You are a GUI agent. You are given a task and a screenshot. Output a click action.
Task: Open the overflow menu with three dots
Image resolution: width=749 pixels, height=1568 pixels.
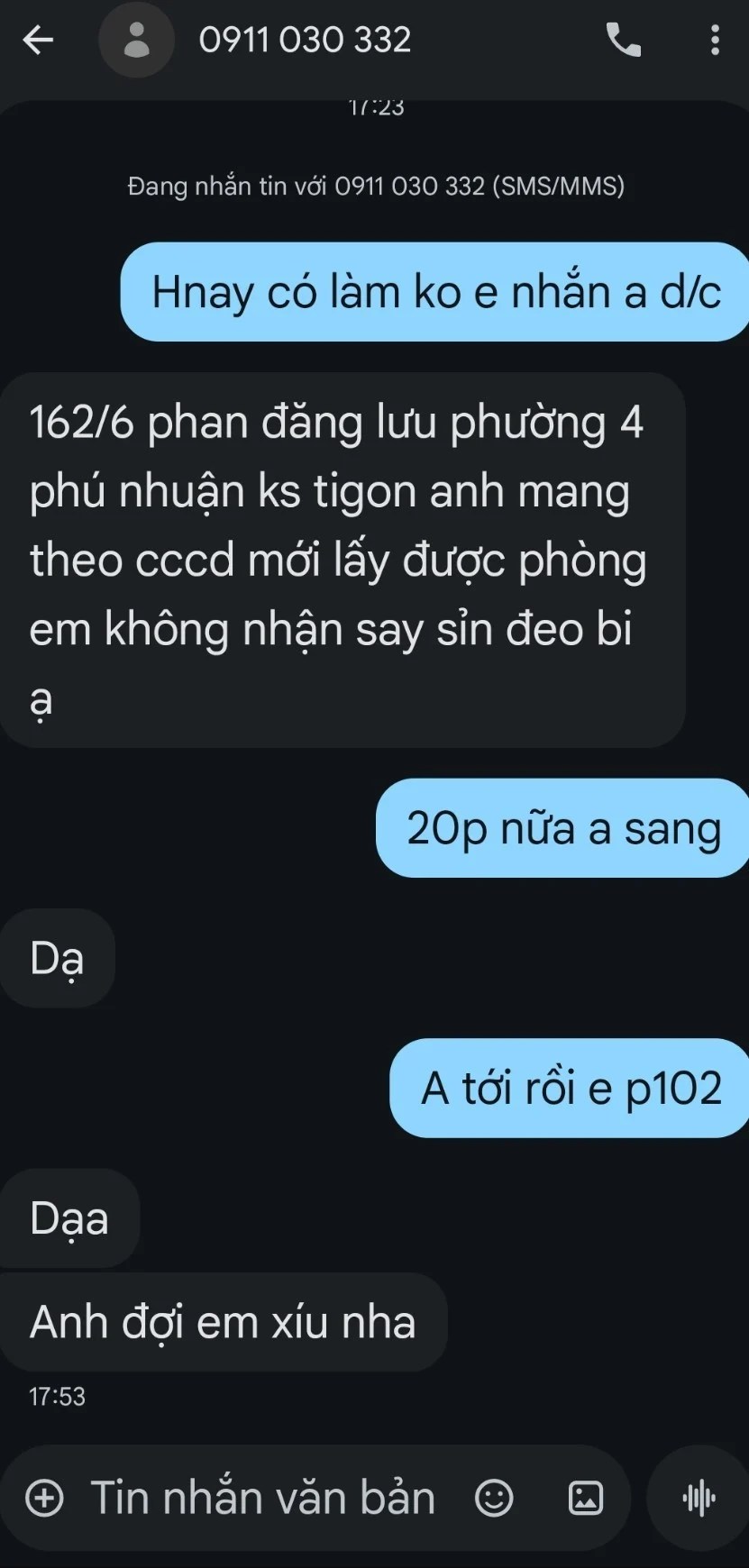[714, 40]
